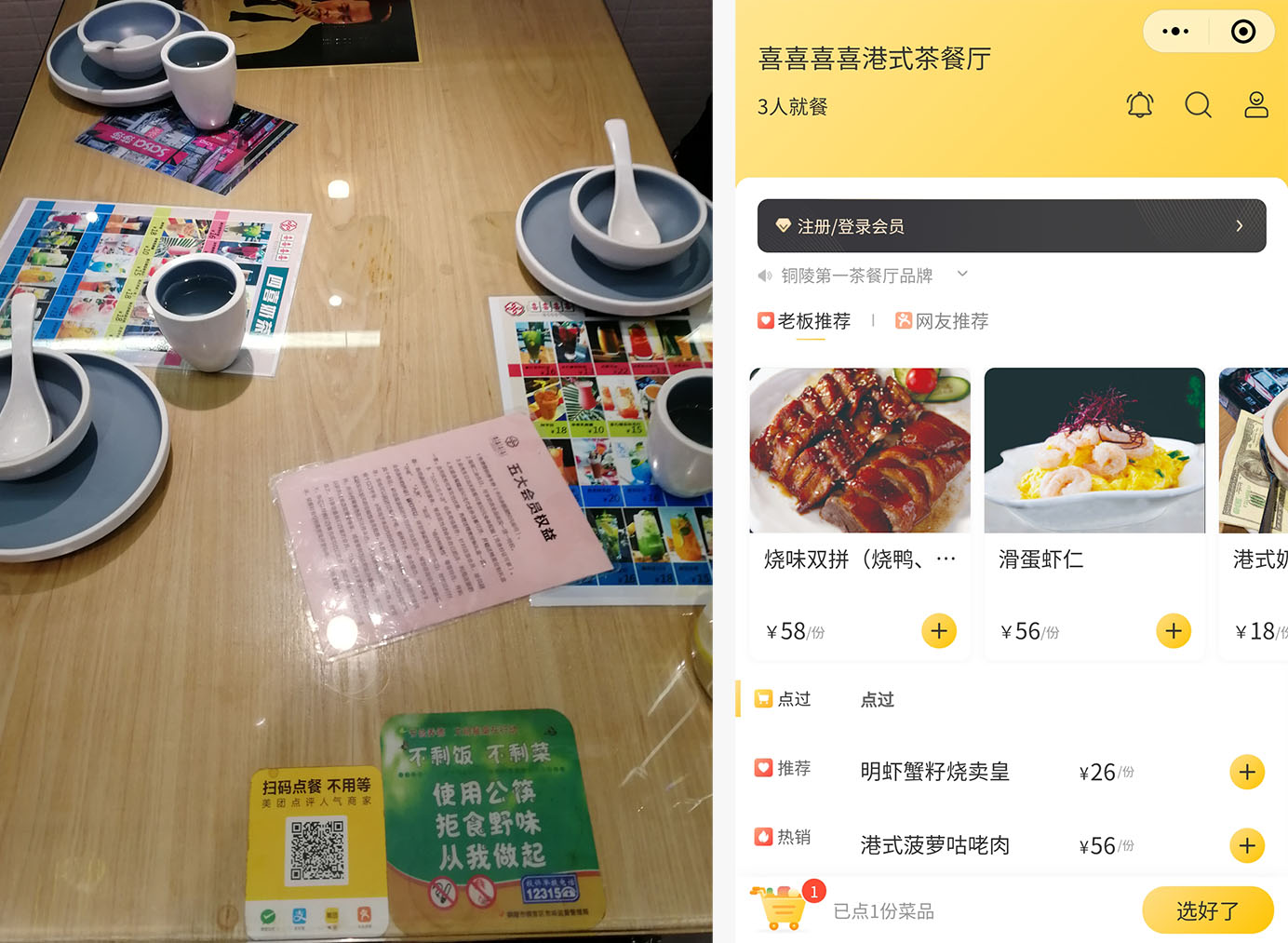Expand the 铜陵第一茶餐厅品牌 announcement
The width and height of the screenshot is (1288, 943).
point(962,275)
